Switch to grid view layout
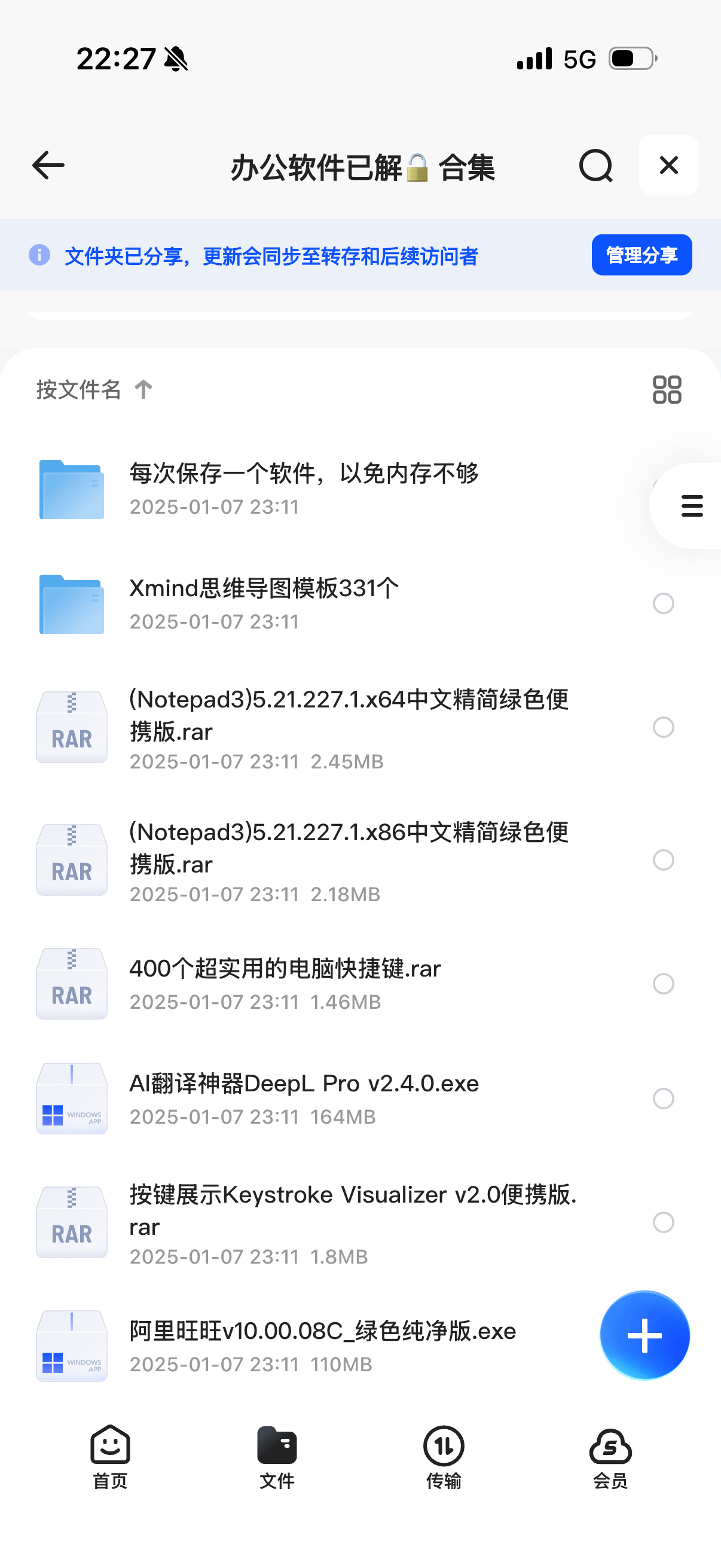This screenshot has width=721, height=1568. 666,389
